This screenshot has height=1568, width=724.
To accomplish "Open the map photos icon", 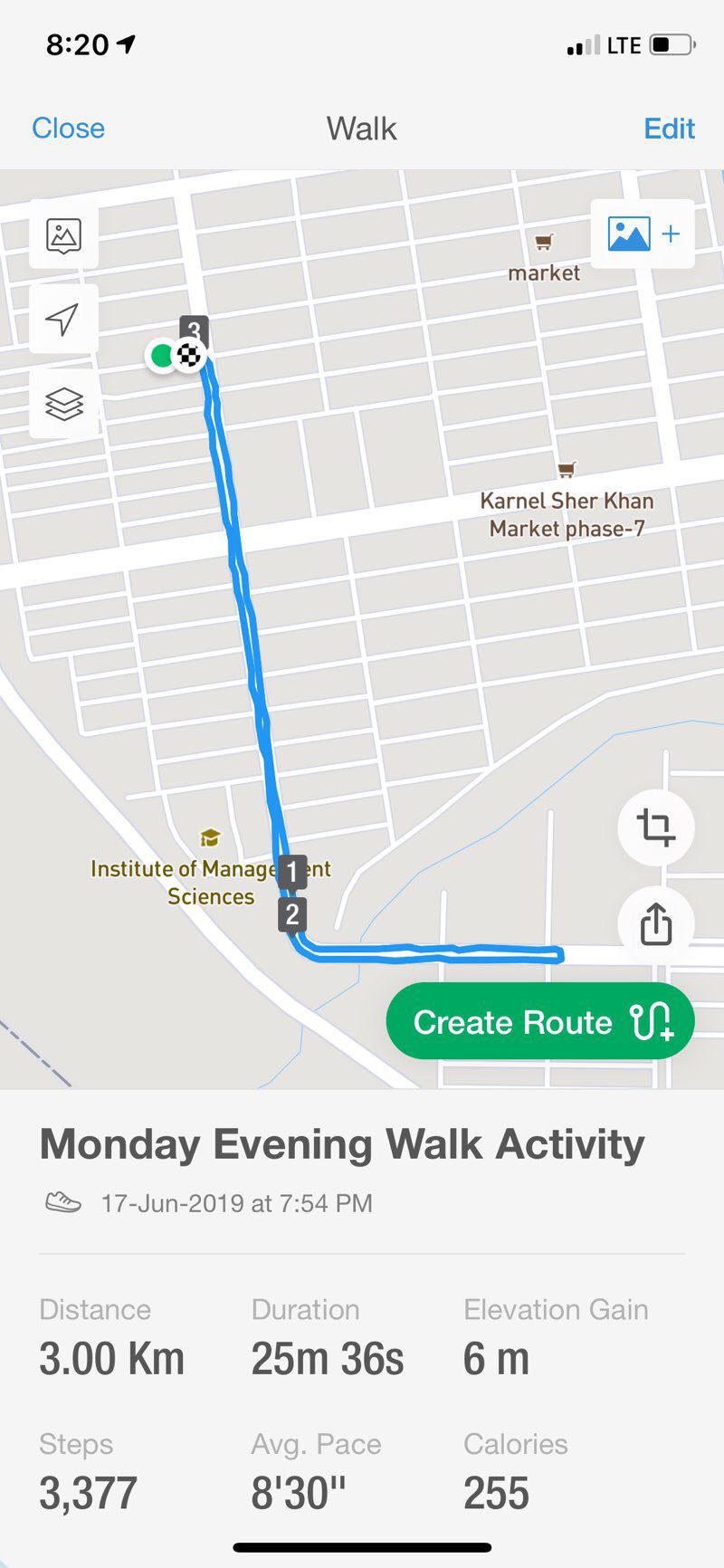I will point(63,235).
